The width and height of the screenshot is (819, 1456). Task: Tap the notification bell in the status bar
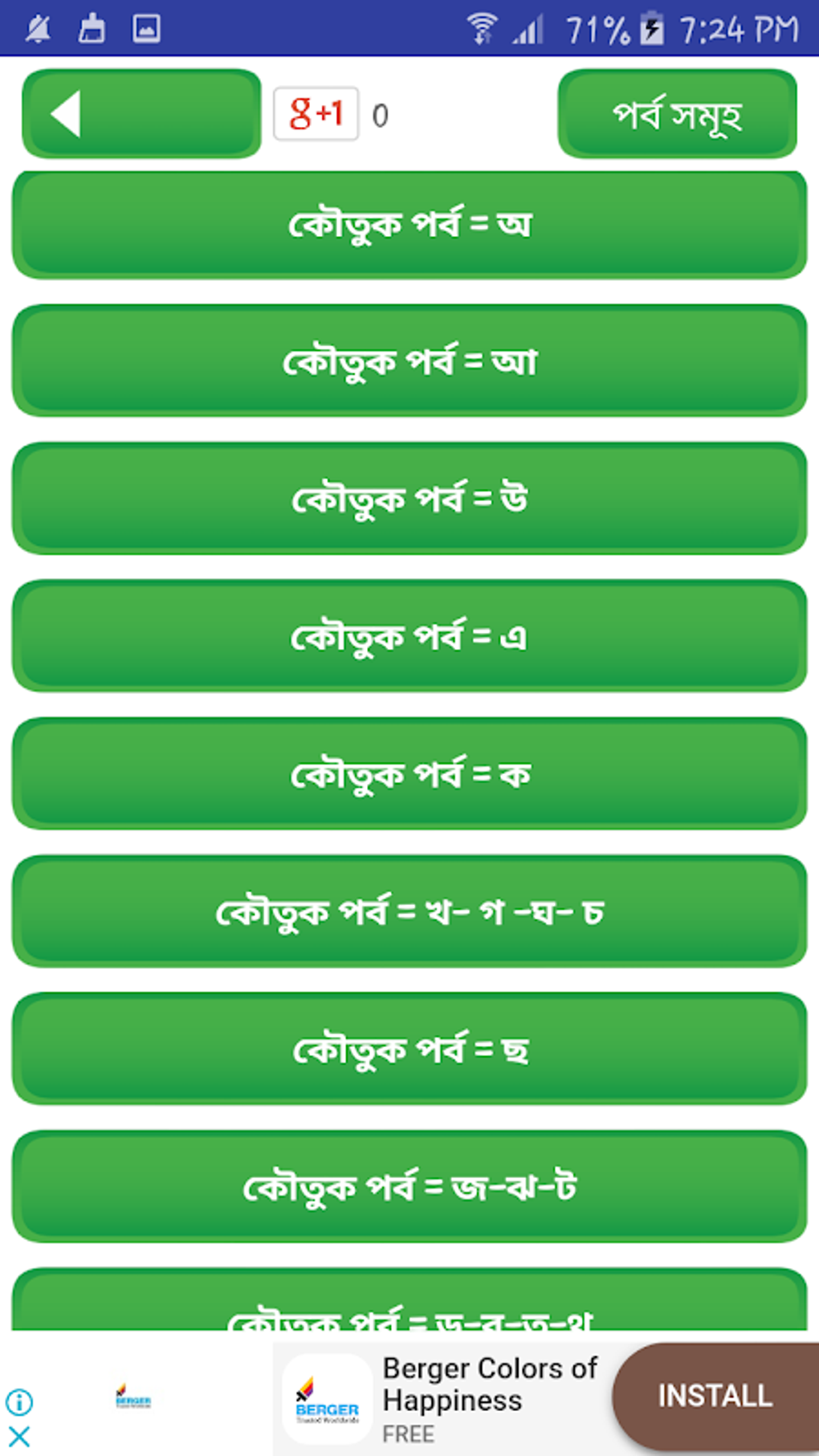click(36, 27)
